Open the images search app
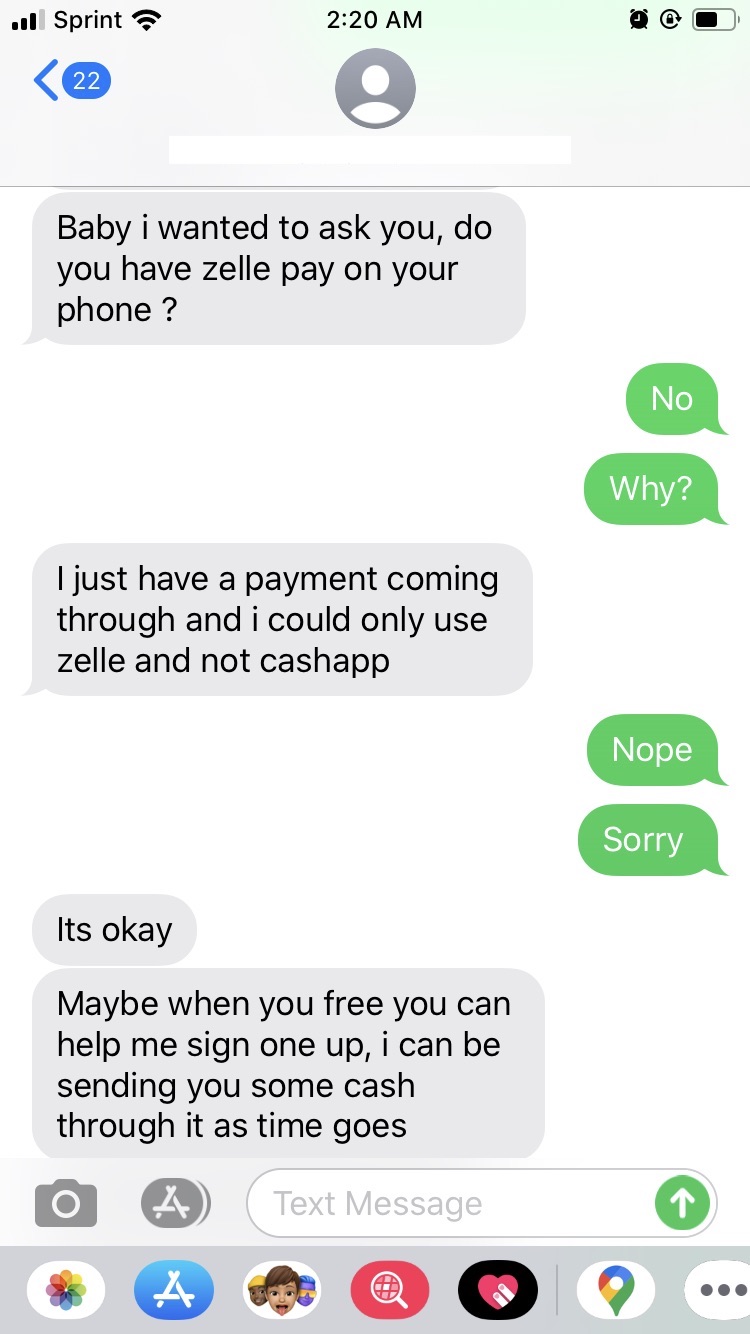Screen dimensions: 750x1334 [x=390, y=1290]
